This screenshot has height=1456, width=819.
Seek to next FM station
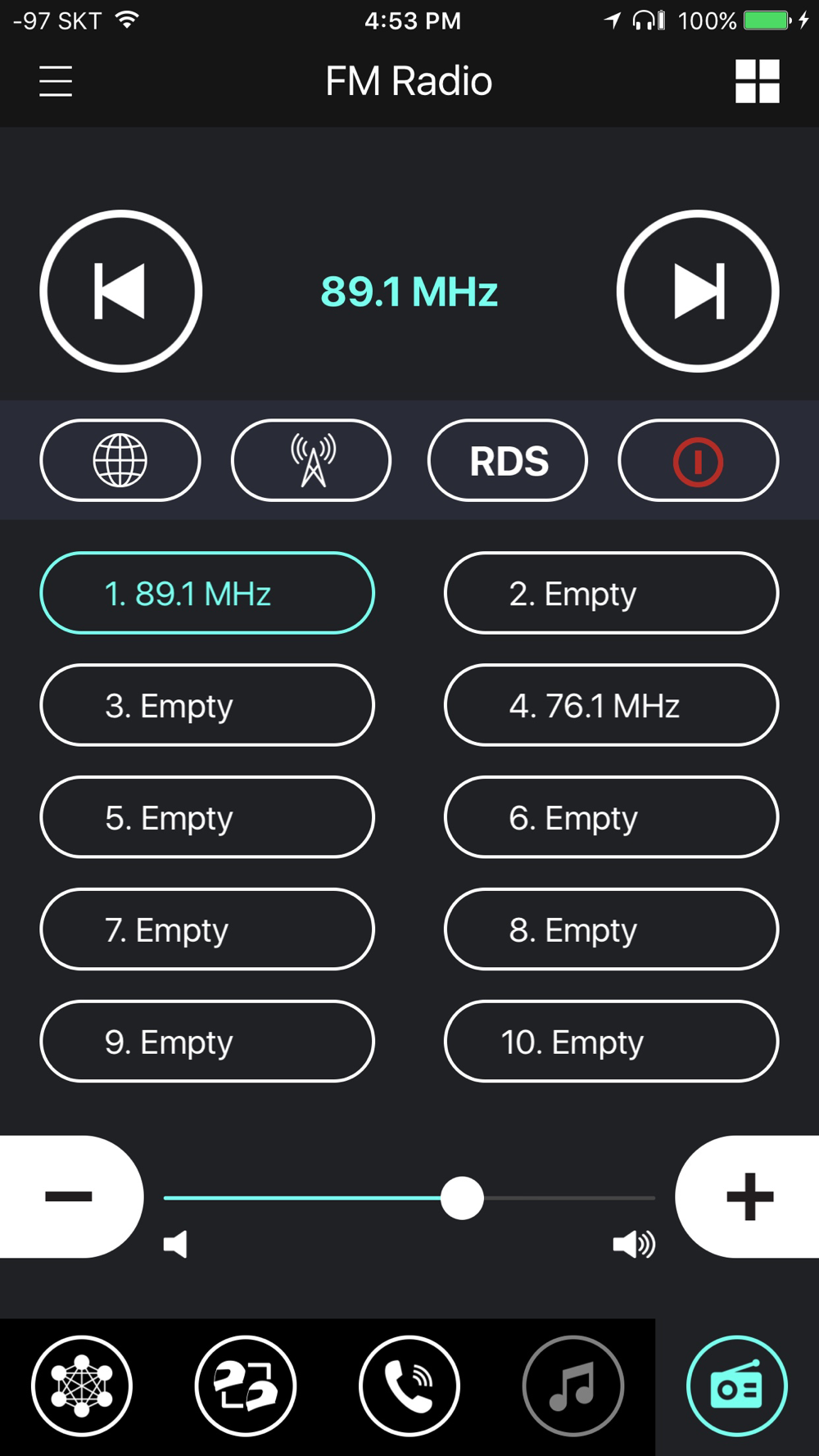click(698, 291)
